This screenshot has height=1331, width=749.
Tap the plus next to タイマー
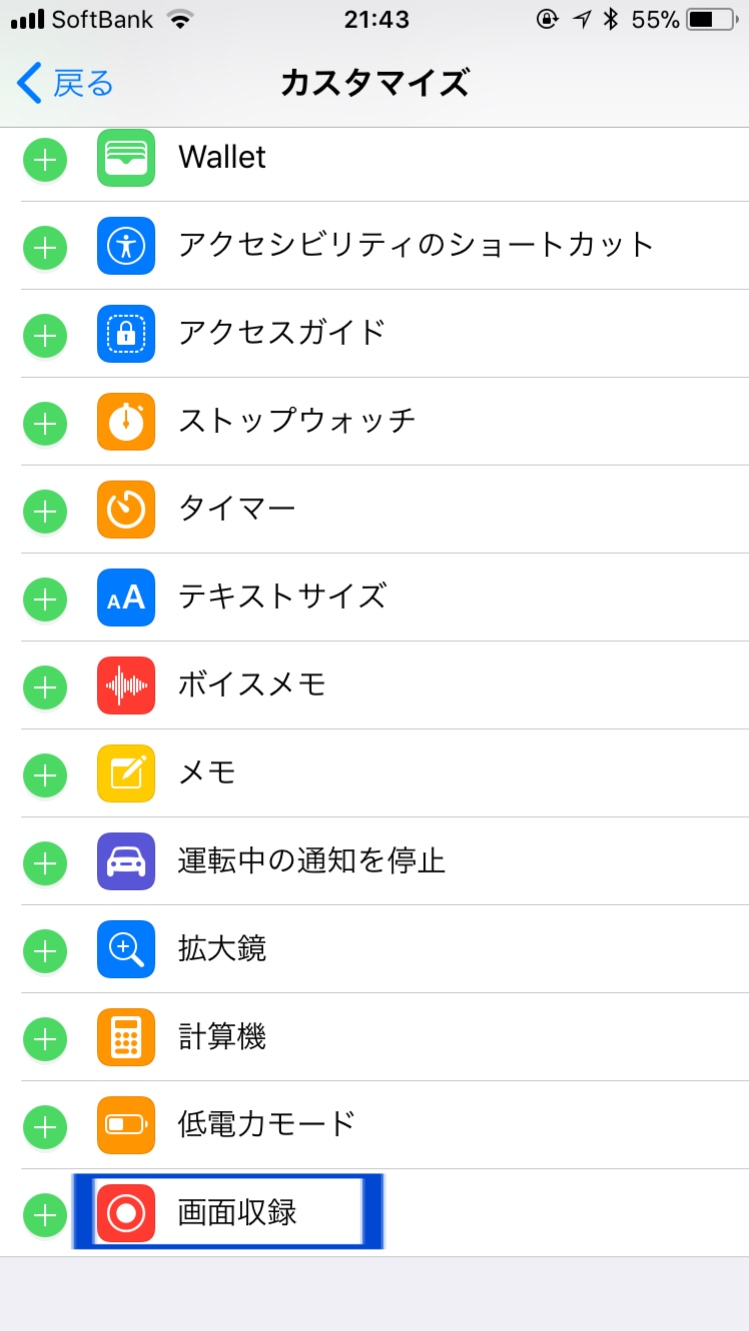[45, 511]
